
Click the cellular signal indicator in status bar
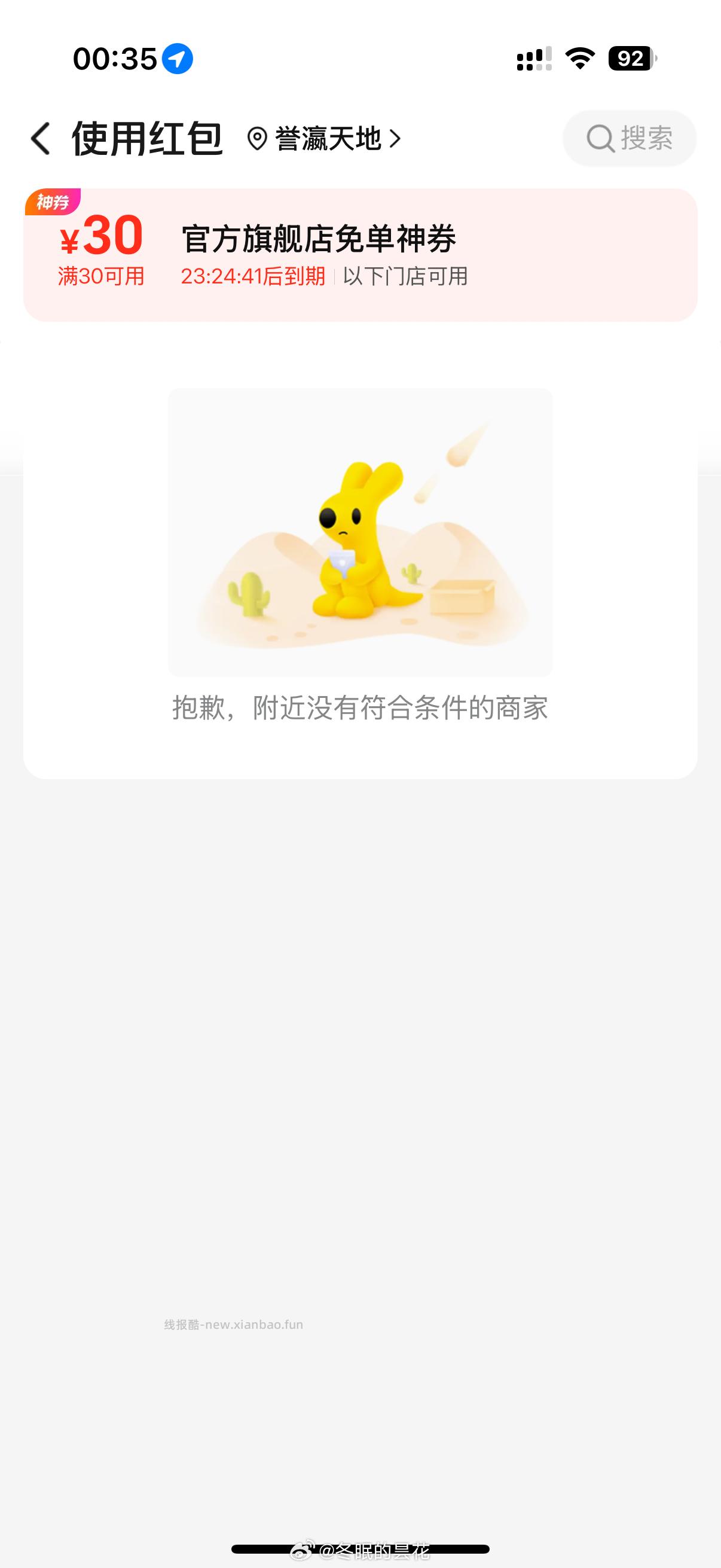click(534, 59)
